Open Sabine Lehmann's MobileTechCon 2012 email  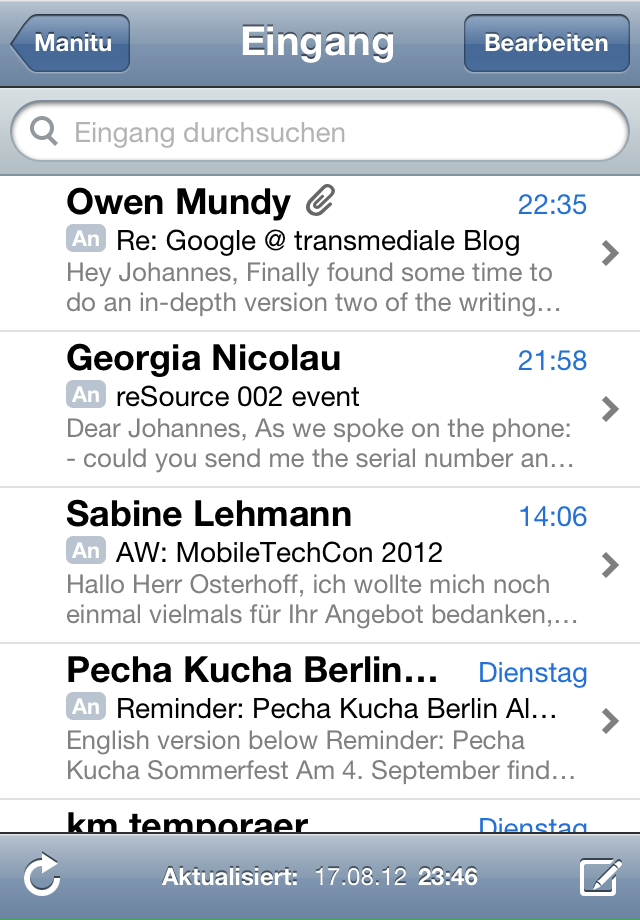tap(320, 565)
